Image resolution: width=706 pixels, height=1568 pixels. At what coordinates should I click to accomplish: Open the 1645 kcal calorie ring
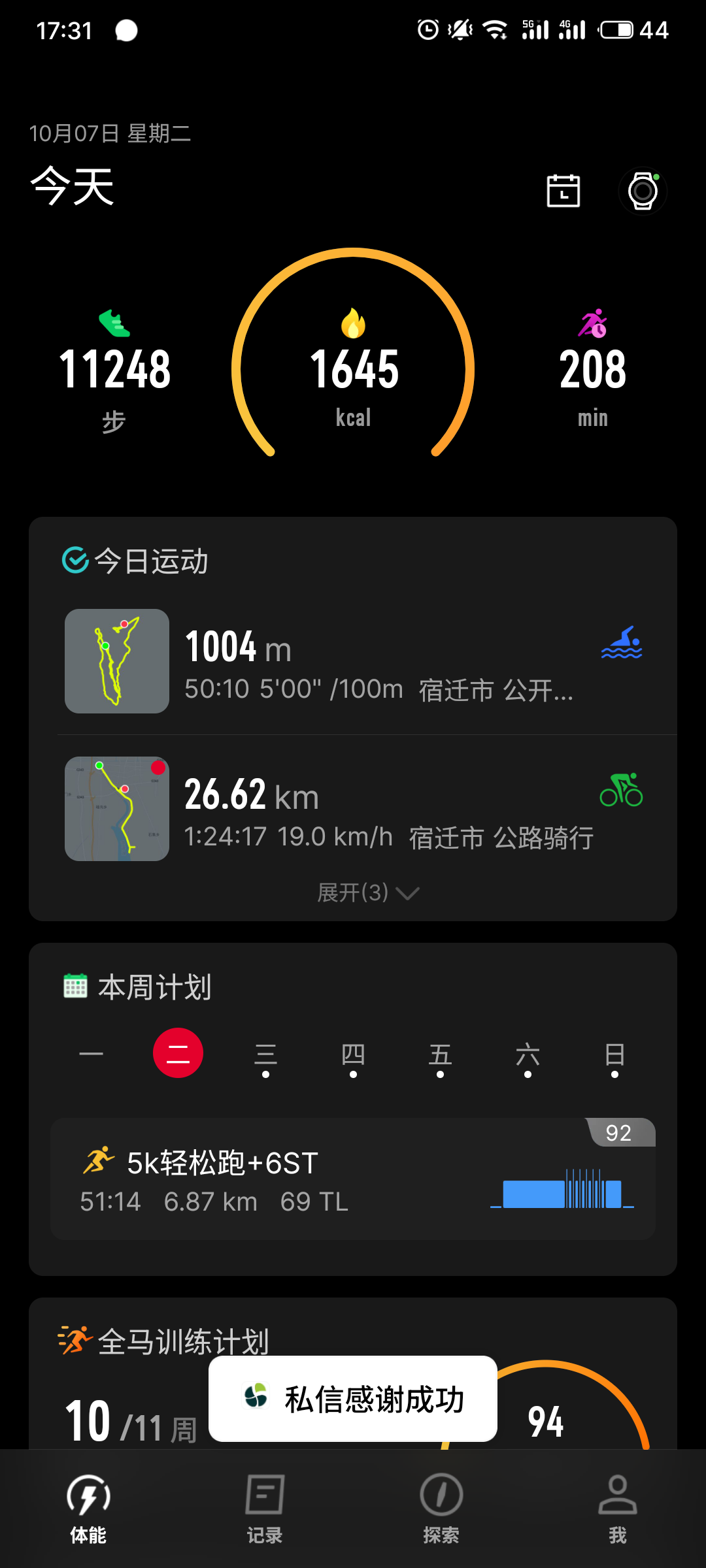353,369
